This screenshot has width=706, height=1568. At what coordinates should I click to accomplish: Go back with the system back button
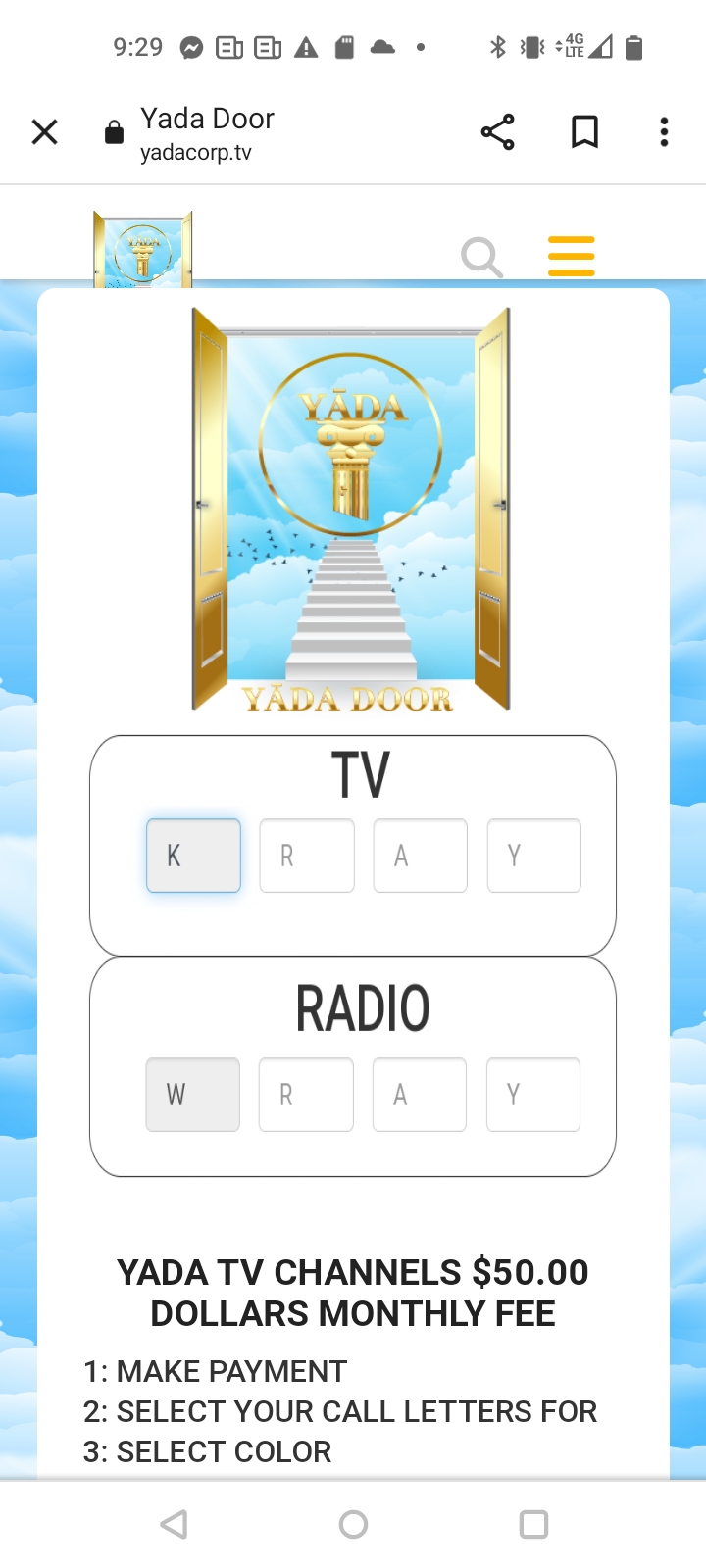[175, 1524]
